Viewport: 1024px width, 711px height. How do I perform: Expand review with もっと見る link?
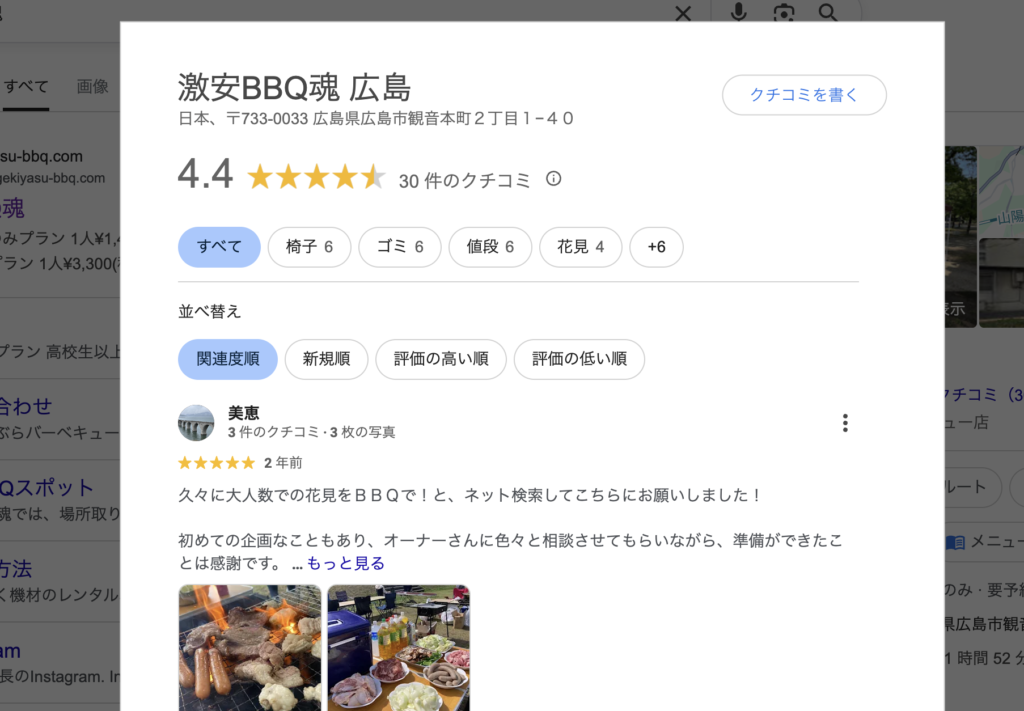[345, 563]
